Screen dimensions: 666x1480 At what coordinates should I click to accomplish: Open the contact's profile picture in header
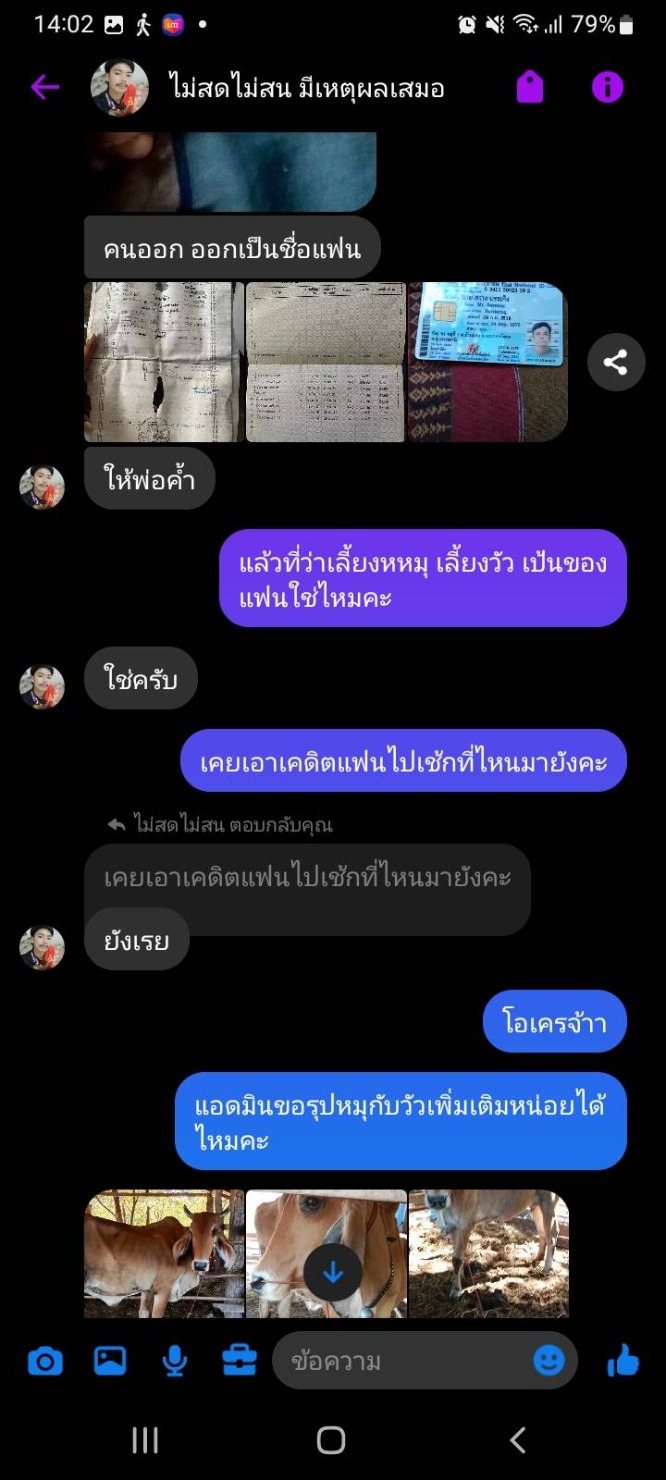[119, 88]
